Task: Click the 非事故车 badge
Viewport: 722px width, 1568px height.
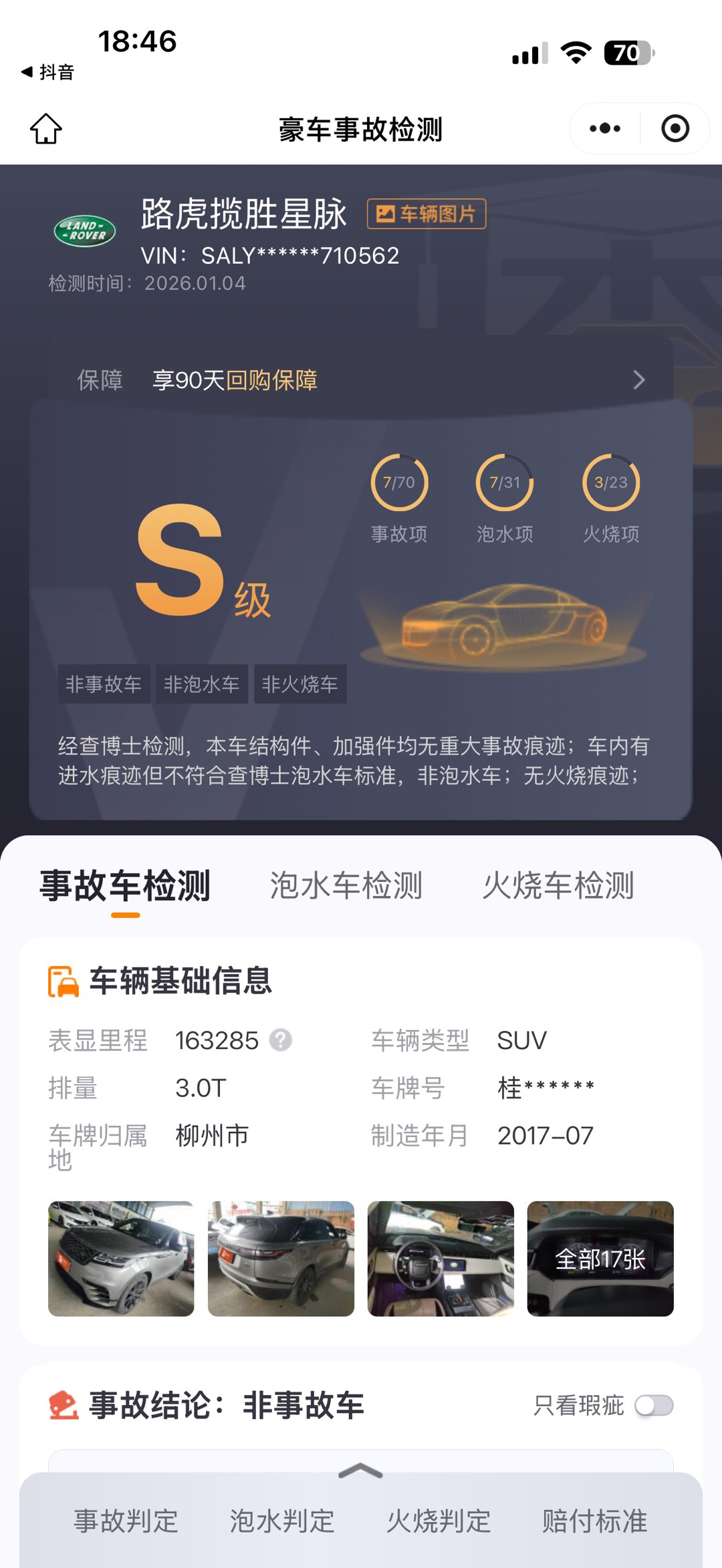Action: [x=104, y=683]
